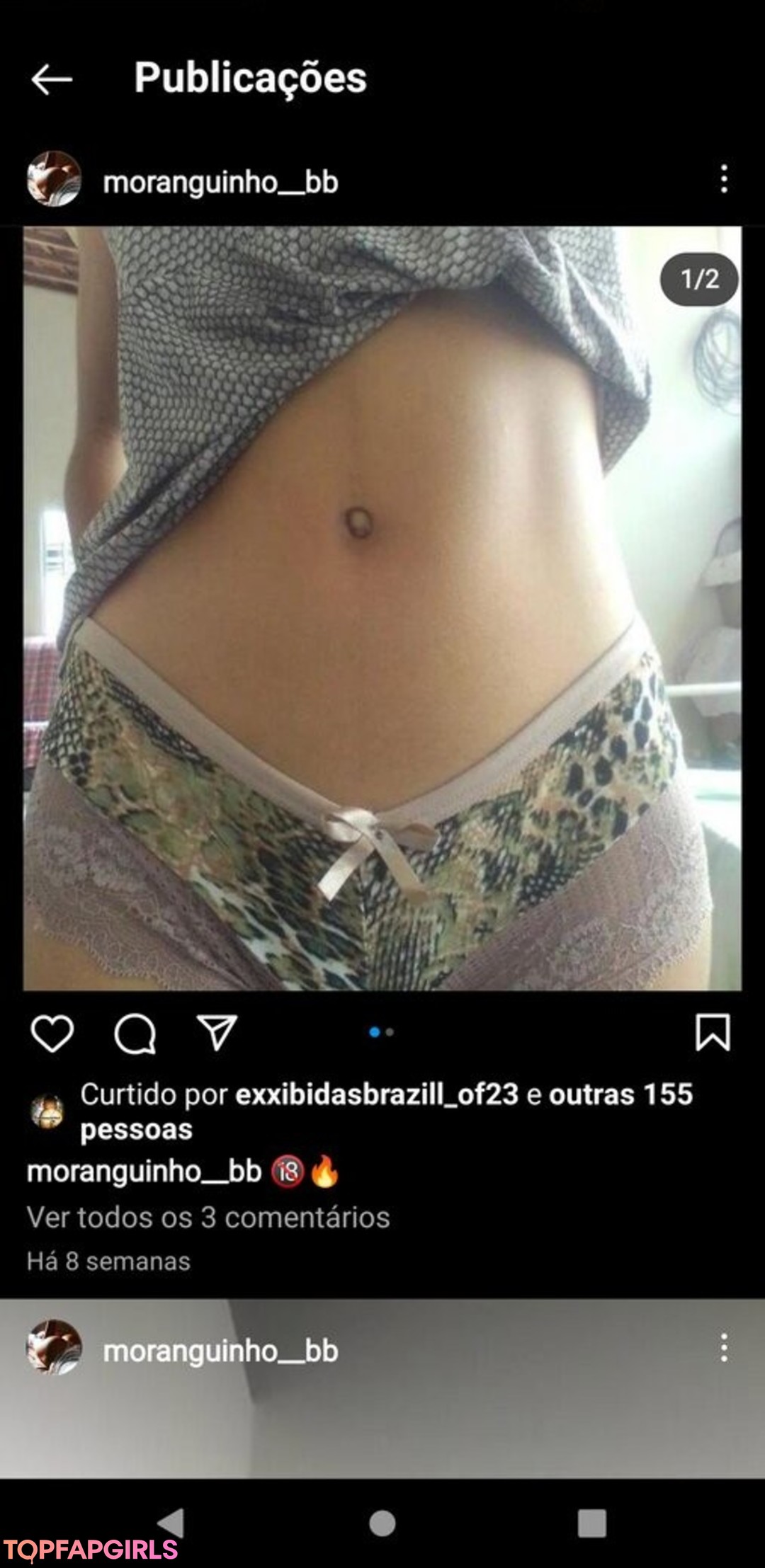765x1568 pixels.
Task: View all 3 comments
Action: point(208,1217)
